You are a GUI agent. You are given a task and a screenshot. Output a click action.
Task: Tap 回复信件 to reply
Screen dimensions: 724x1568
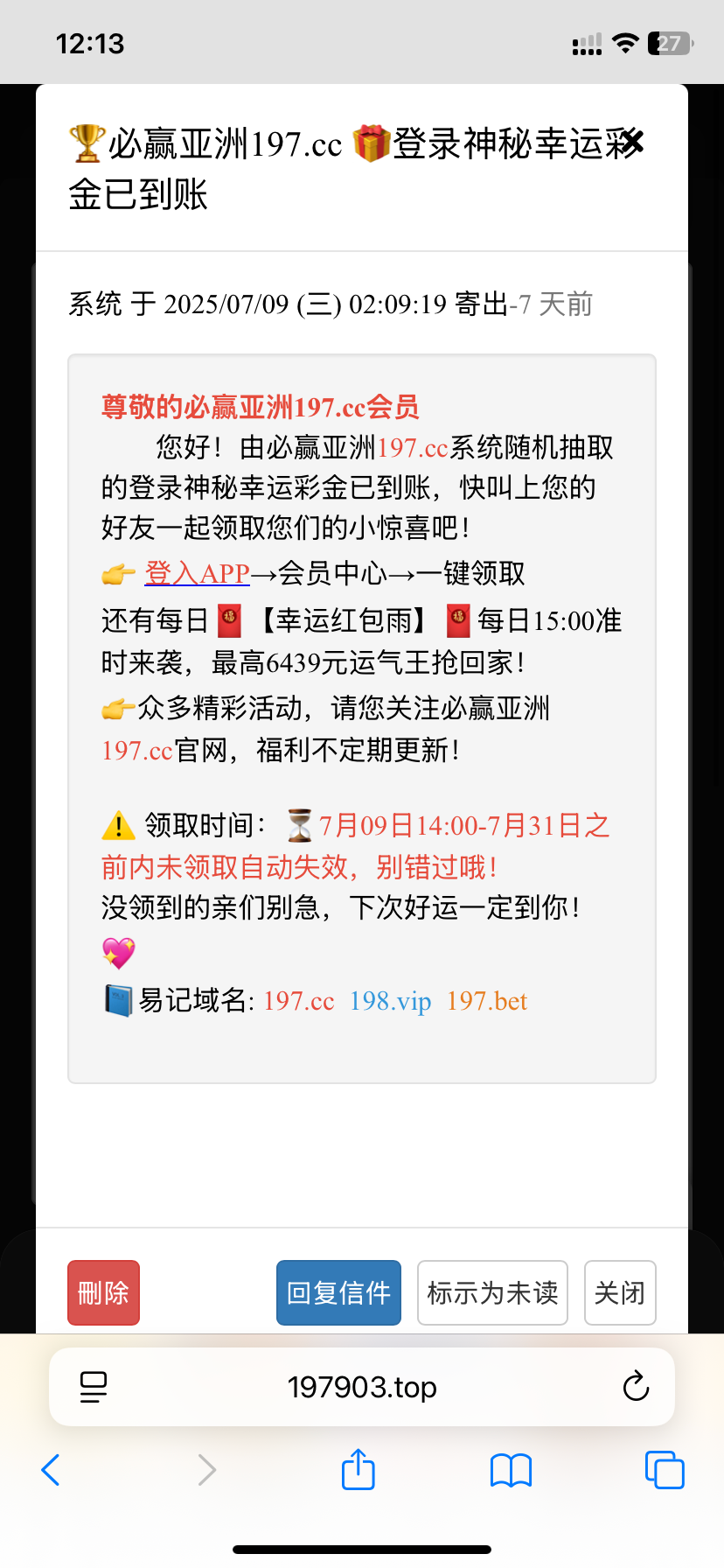[x=338, y=1292]
